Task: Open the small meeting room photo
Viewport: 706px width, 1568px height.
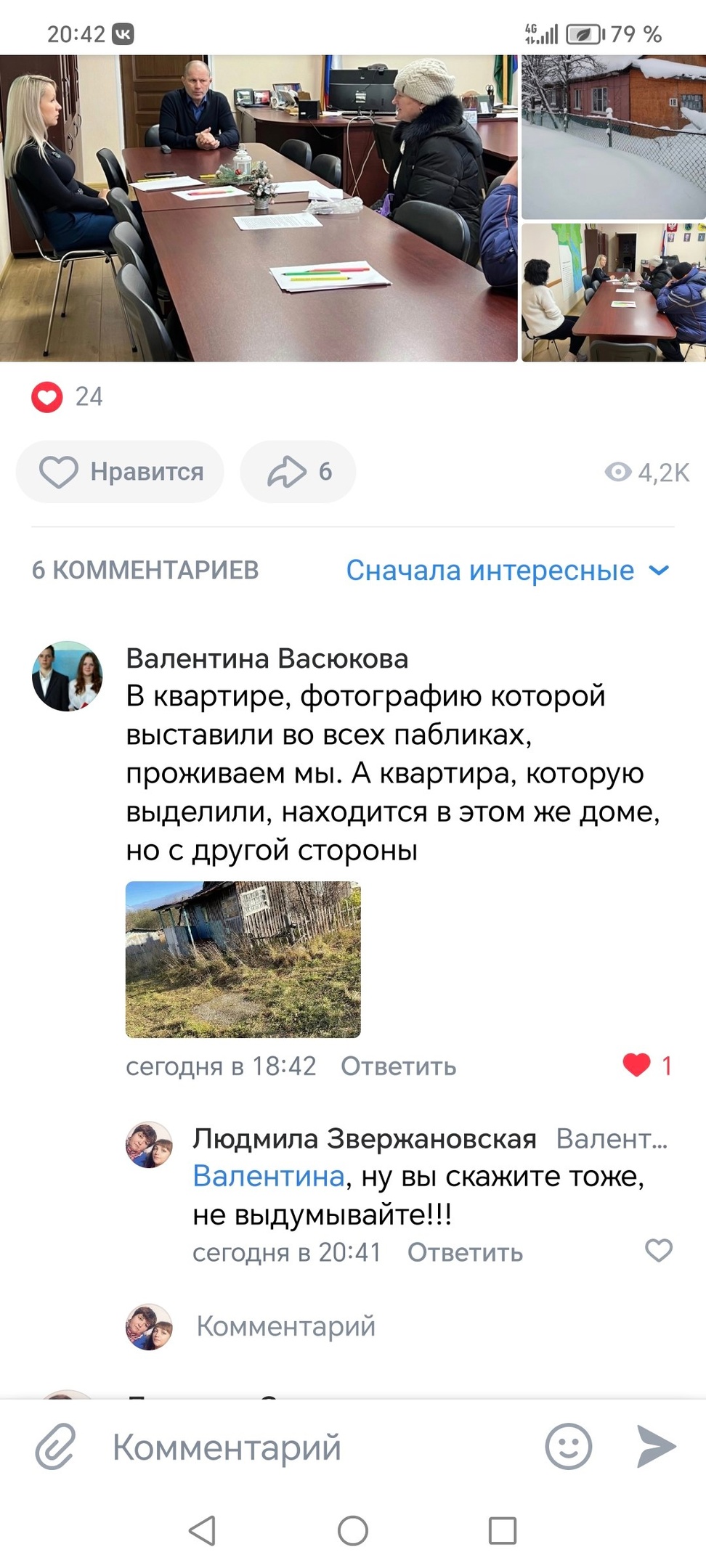Action: pyautogui.click(x=613, y=293)
